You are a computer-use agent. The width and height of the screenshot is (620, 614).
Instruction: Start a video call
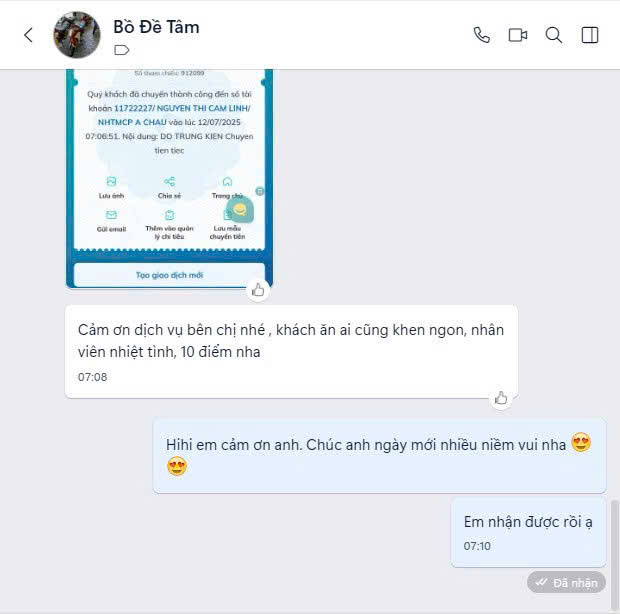pos(517,35)
